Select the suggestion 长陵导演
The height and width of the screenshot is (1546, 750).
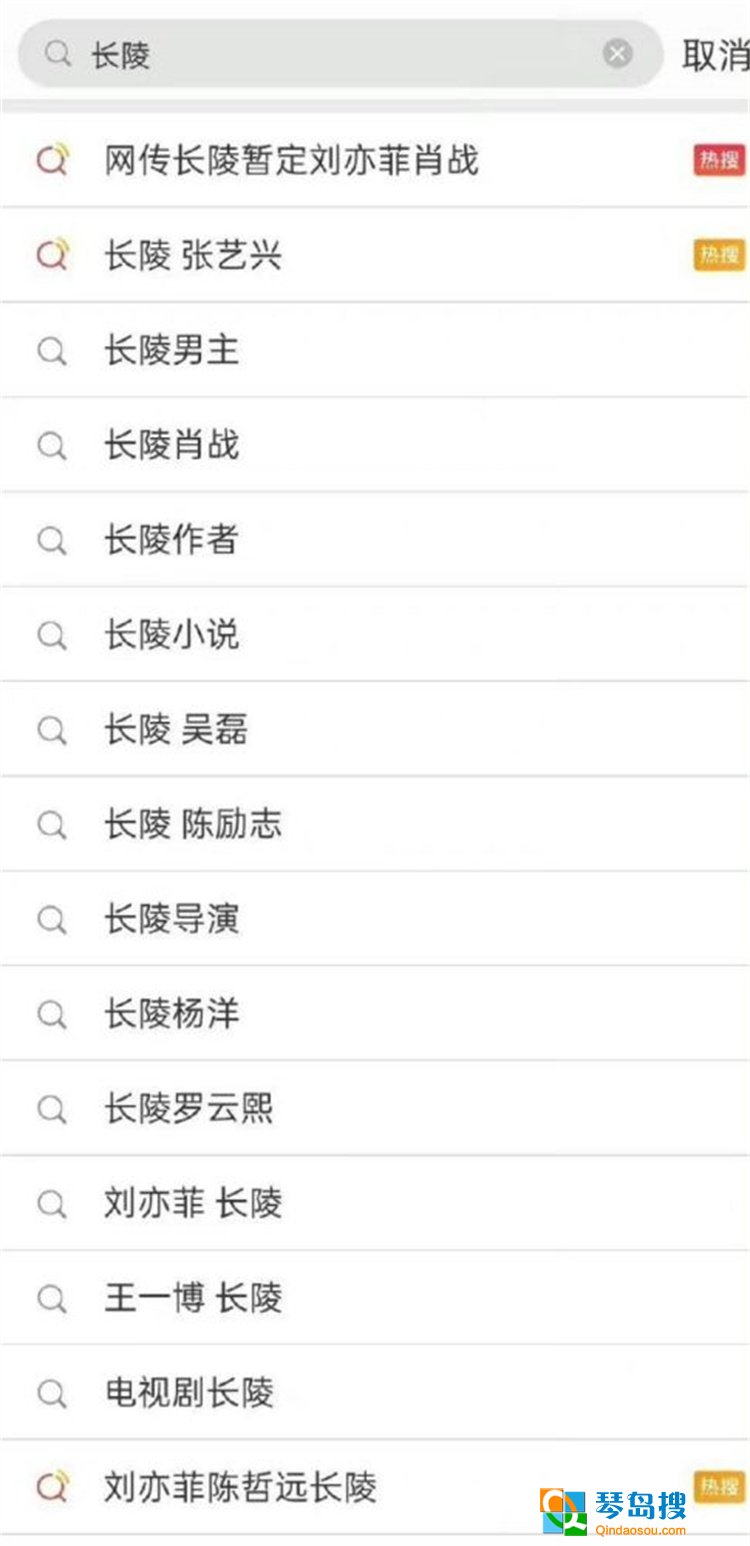pyautogui.click(x=375, y=919)
